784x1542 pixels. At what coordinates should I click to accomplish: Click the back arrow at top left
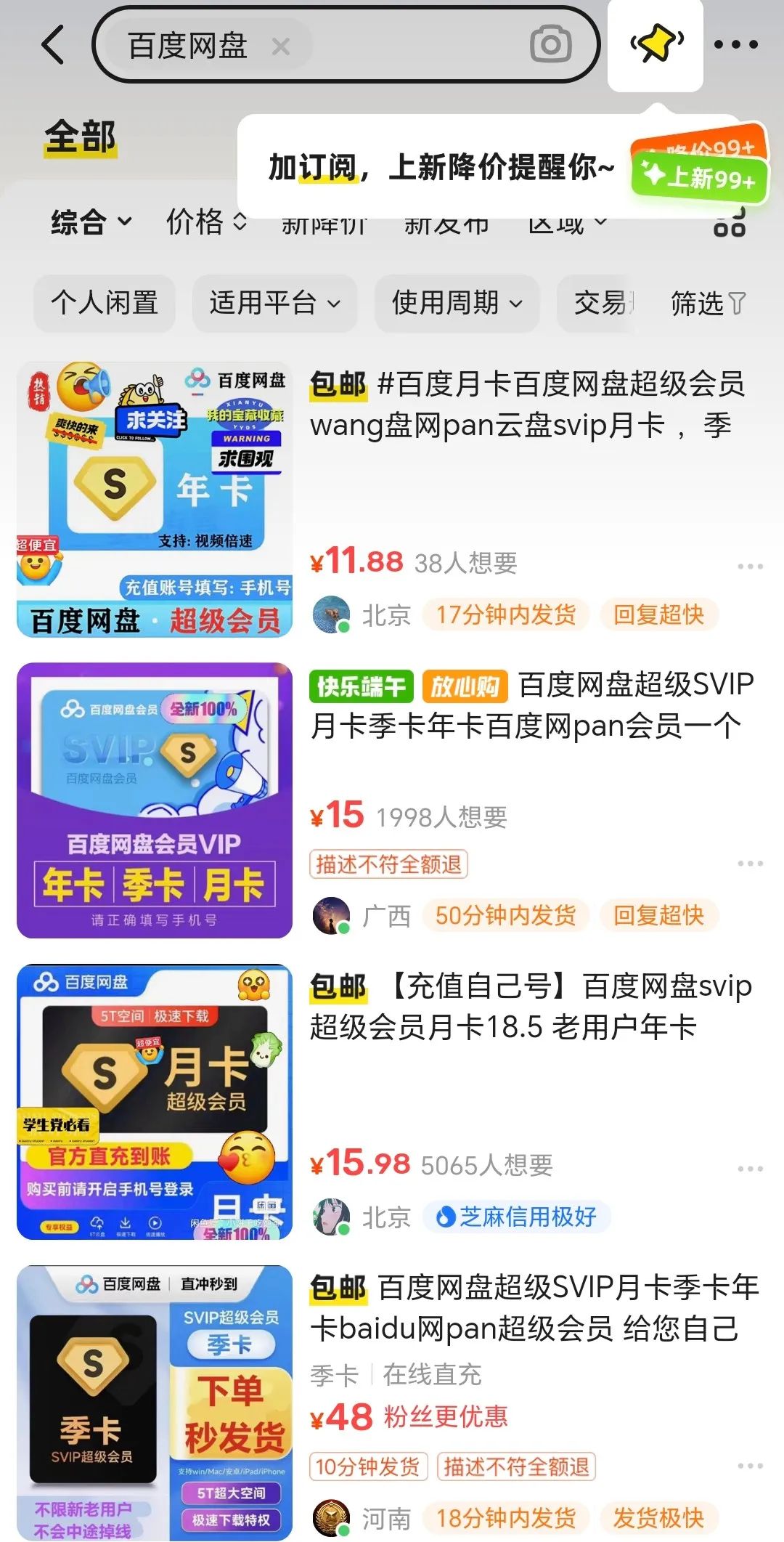49,44
